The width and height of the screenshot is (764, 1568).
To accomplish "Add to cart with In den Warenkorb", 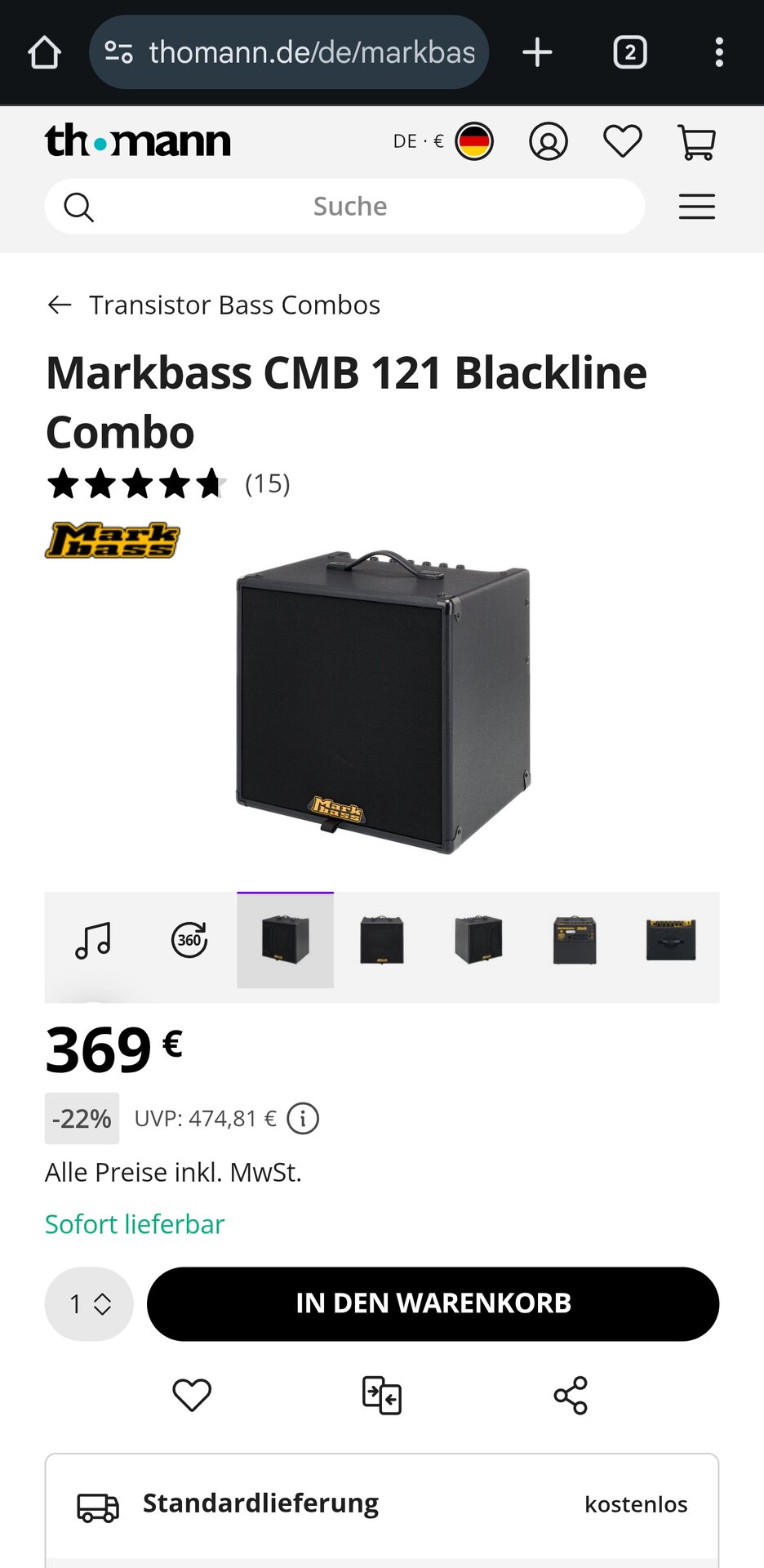I will (433, 1303).
